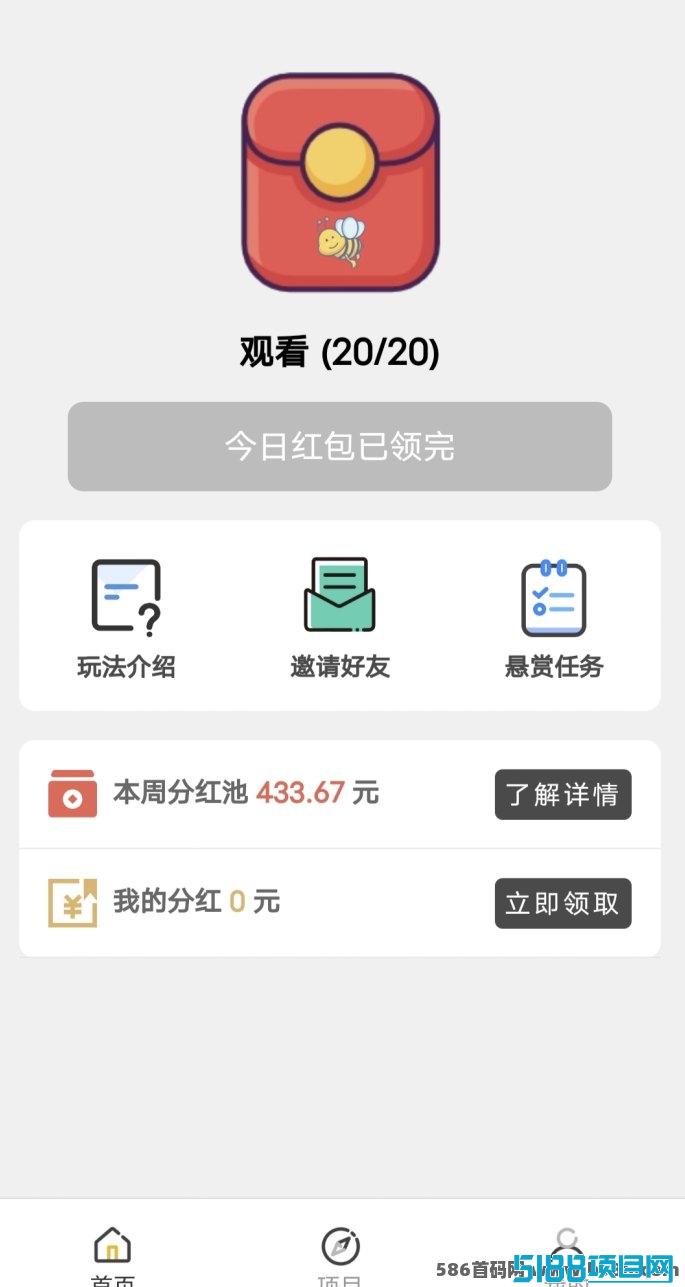Tap 立即领取 to claim my dividend
685x1287 pixels.
(563, 903)
